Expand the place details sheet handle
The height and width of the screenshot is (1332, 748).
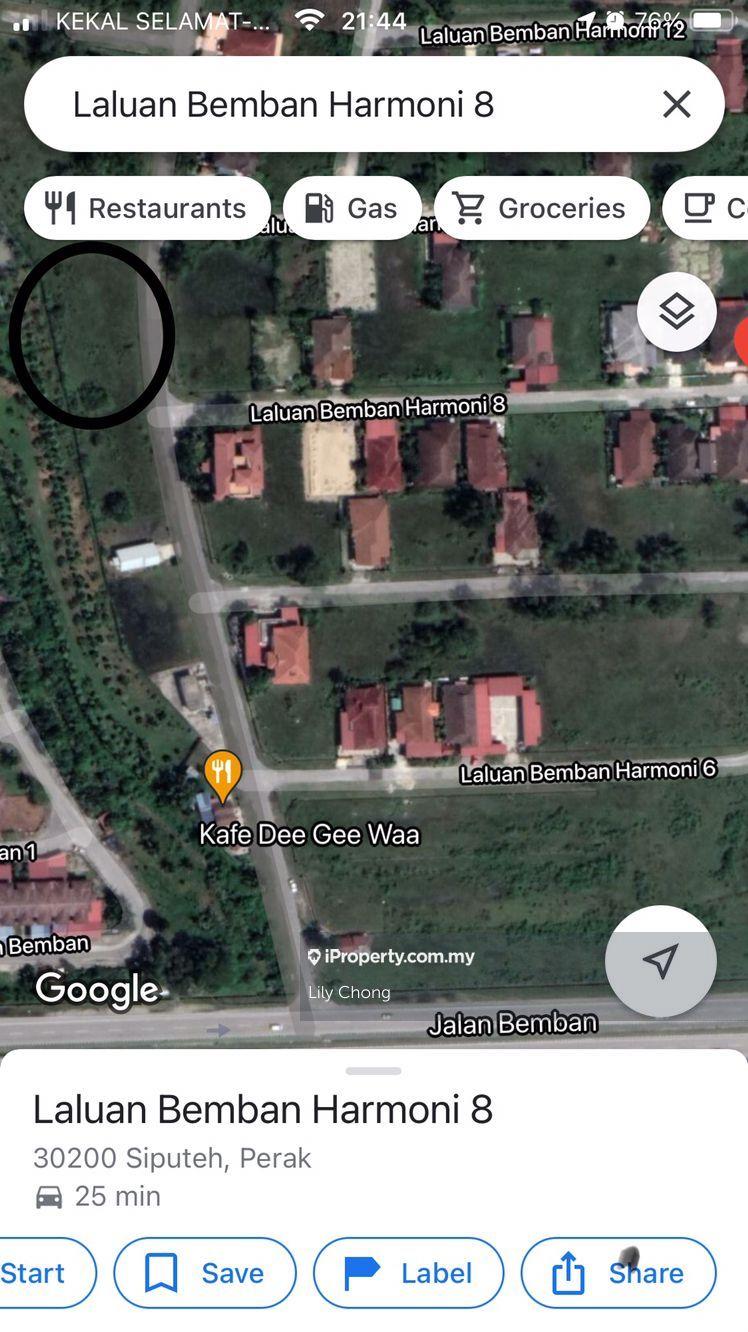tap(374, 1071)
